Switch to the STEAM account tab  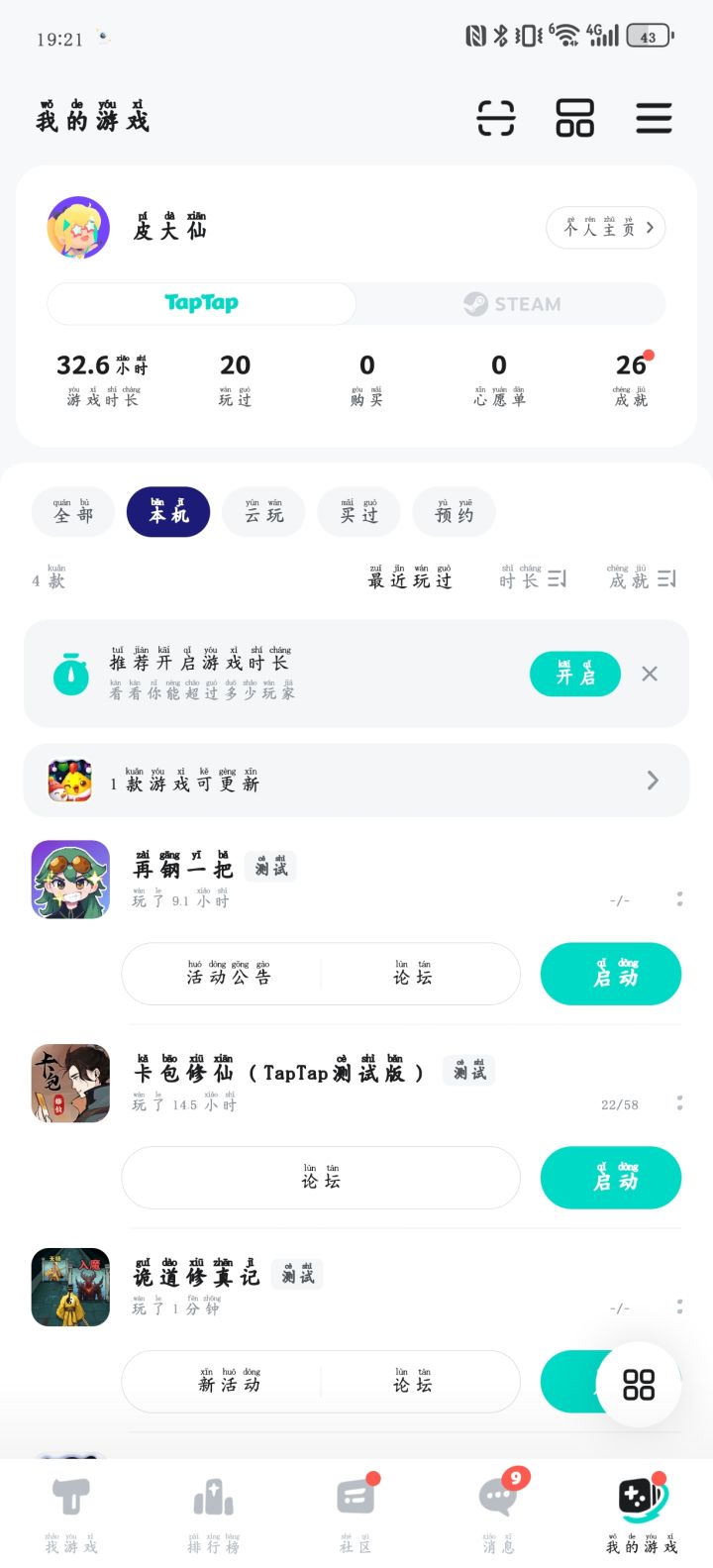coord(511,304)
